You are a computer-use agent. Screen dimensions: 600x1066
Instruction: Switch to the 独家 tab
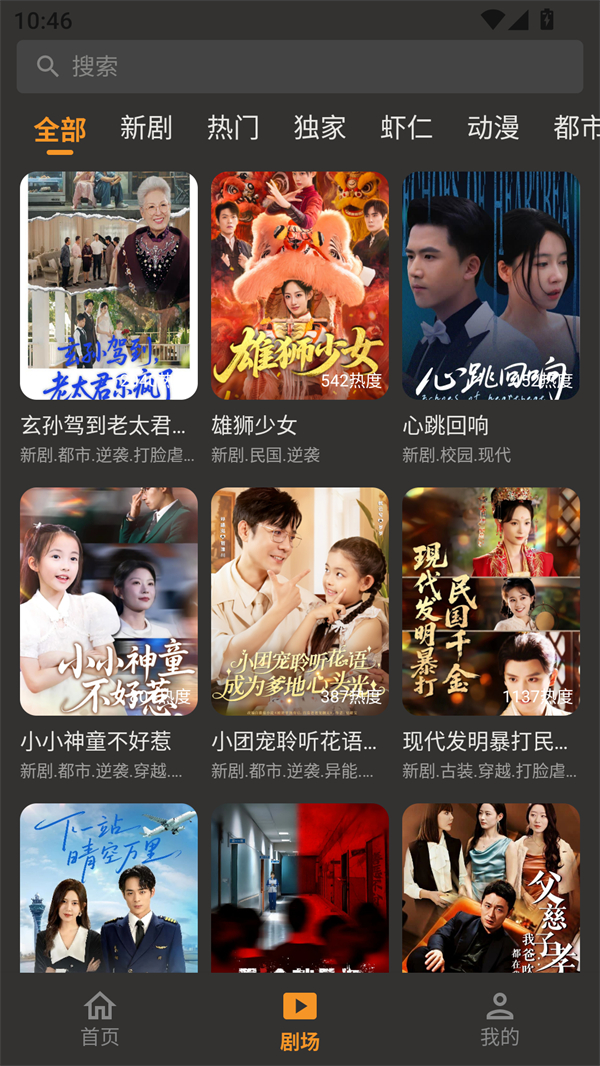(x=320, y=128)
